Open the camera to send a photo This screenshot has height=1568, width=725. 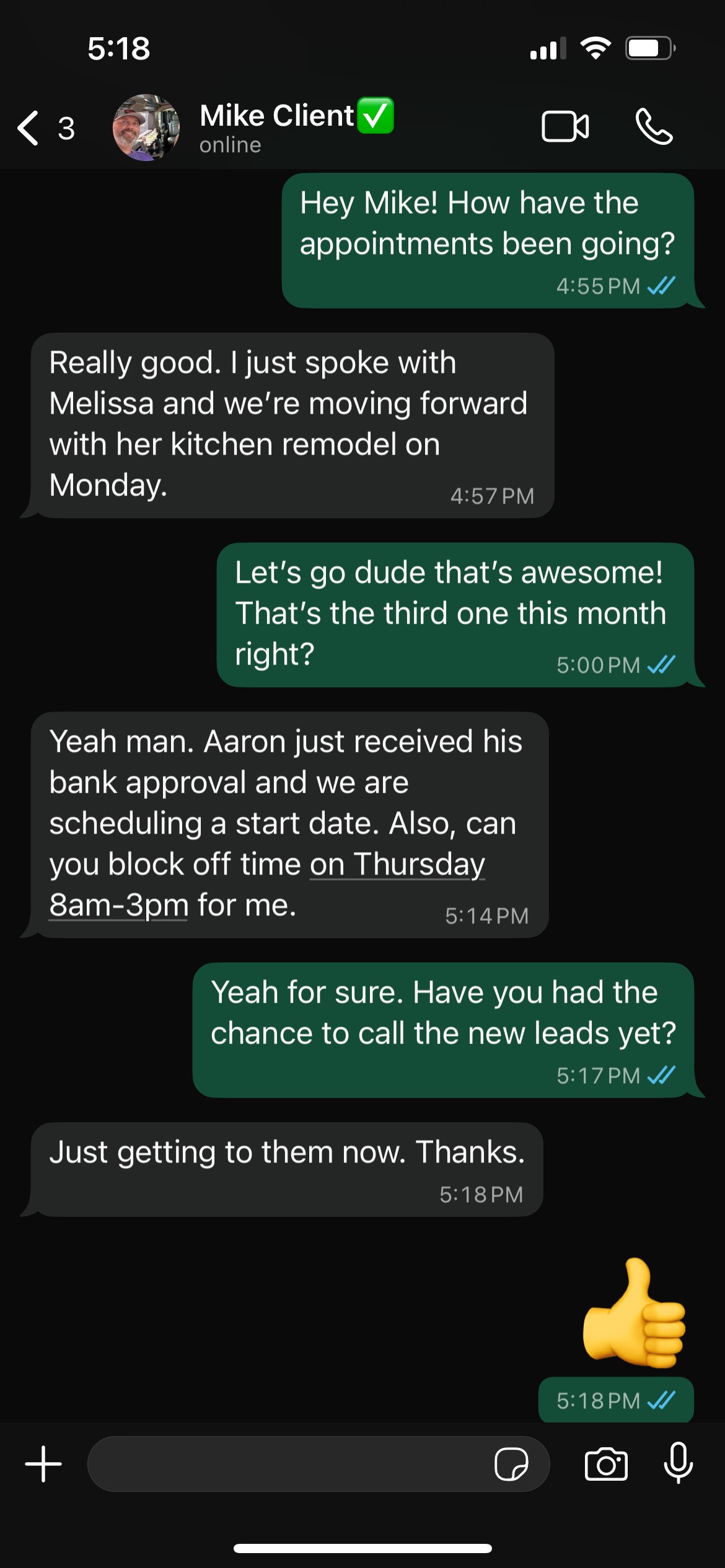click(606, 1464)
